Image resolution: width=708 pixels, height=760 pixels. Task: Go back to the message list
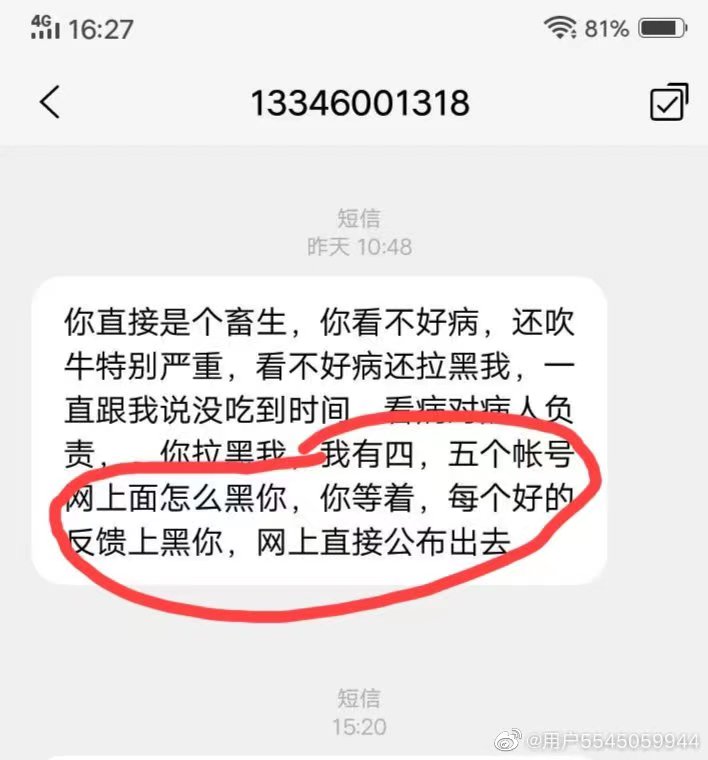point(50,102)
